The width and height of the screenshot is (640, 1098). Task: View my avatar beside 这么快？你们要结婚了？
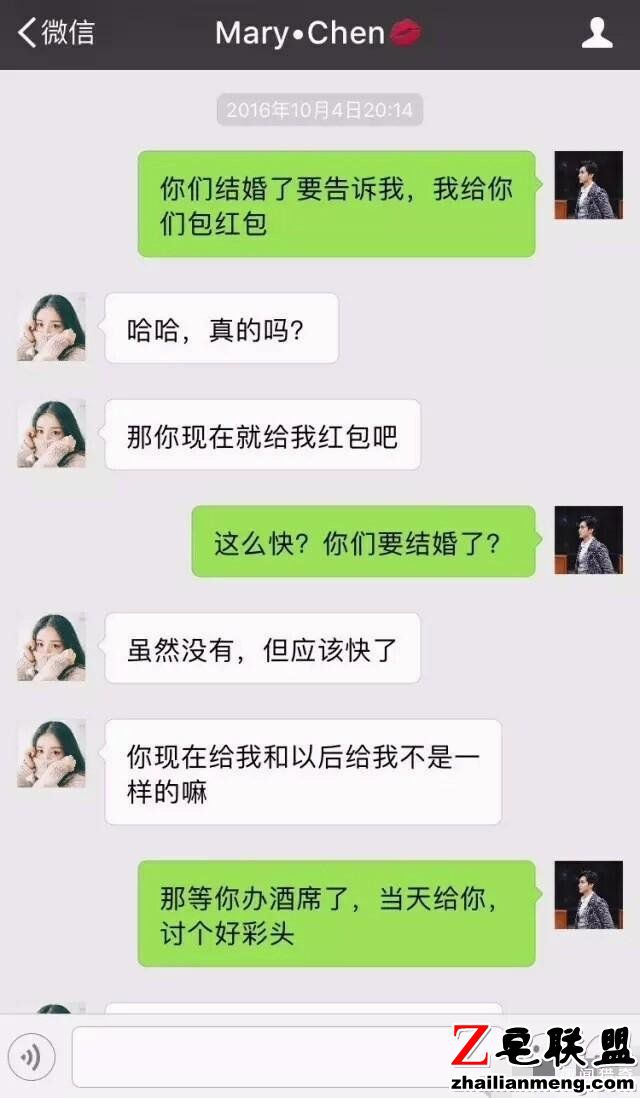click(x=589, y=540)
